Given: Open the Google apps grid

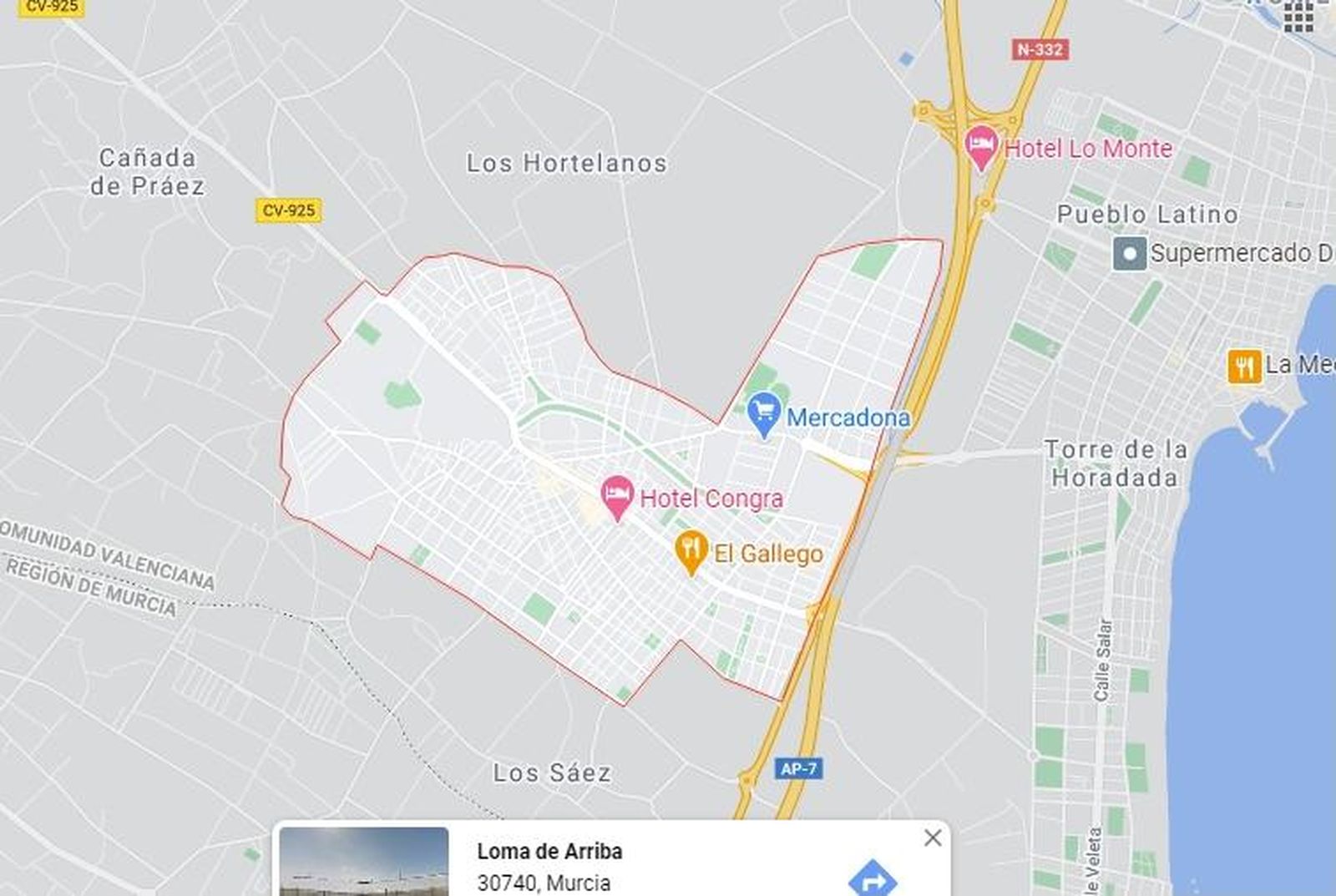Looking at the screenshot, I should (1298, 17).
